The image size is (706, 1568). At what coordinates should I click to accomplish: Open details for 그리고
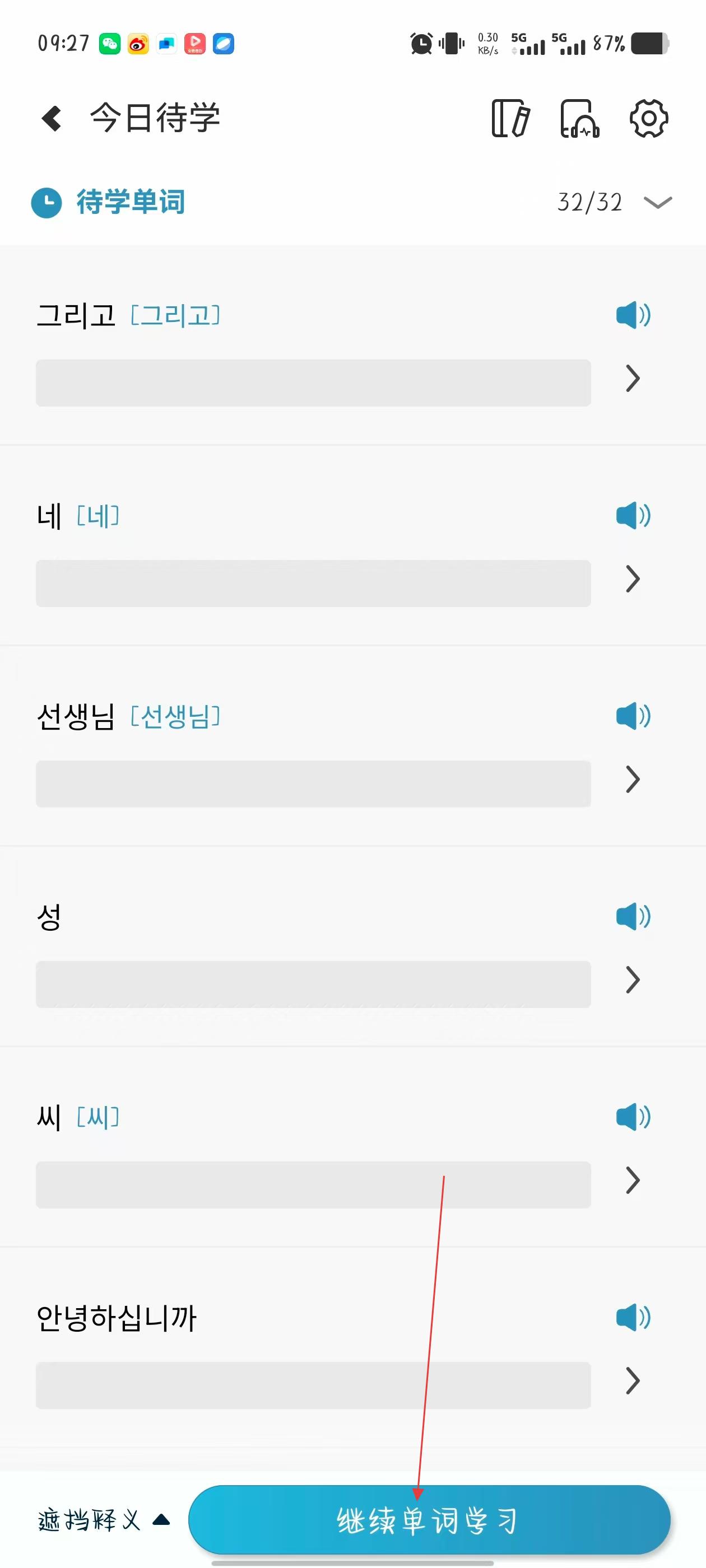coord(632,379)
